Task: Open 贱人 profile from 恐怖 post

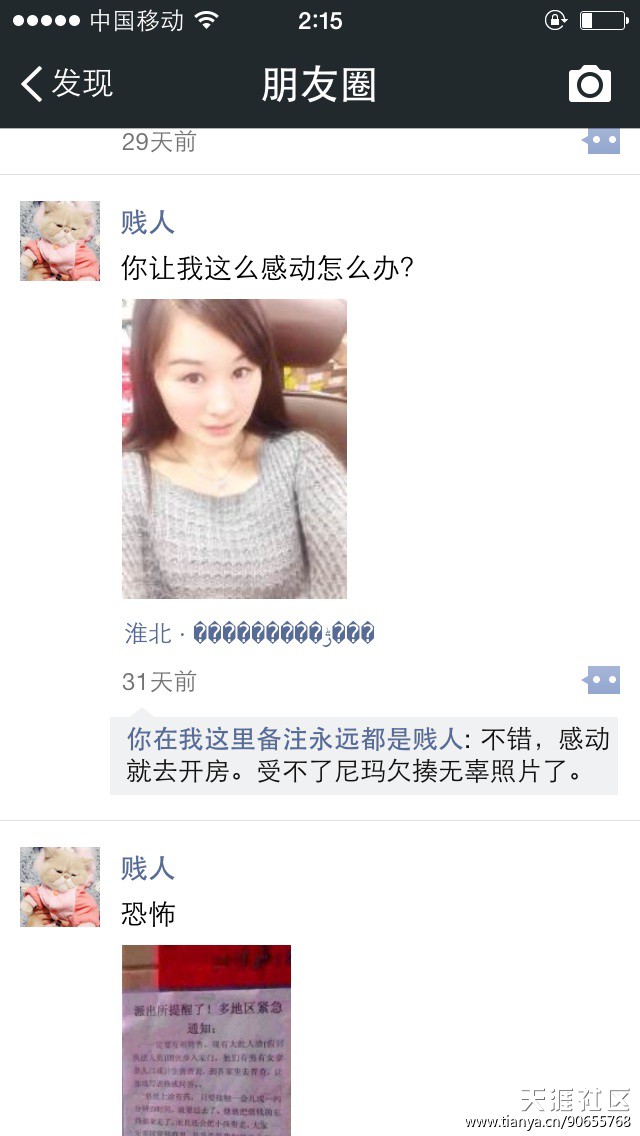Action: pos(148,868)
